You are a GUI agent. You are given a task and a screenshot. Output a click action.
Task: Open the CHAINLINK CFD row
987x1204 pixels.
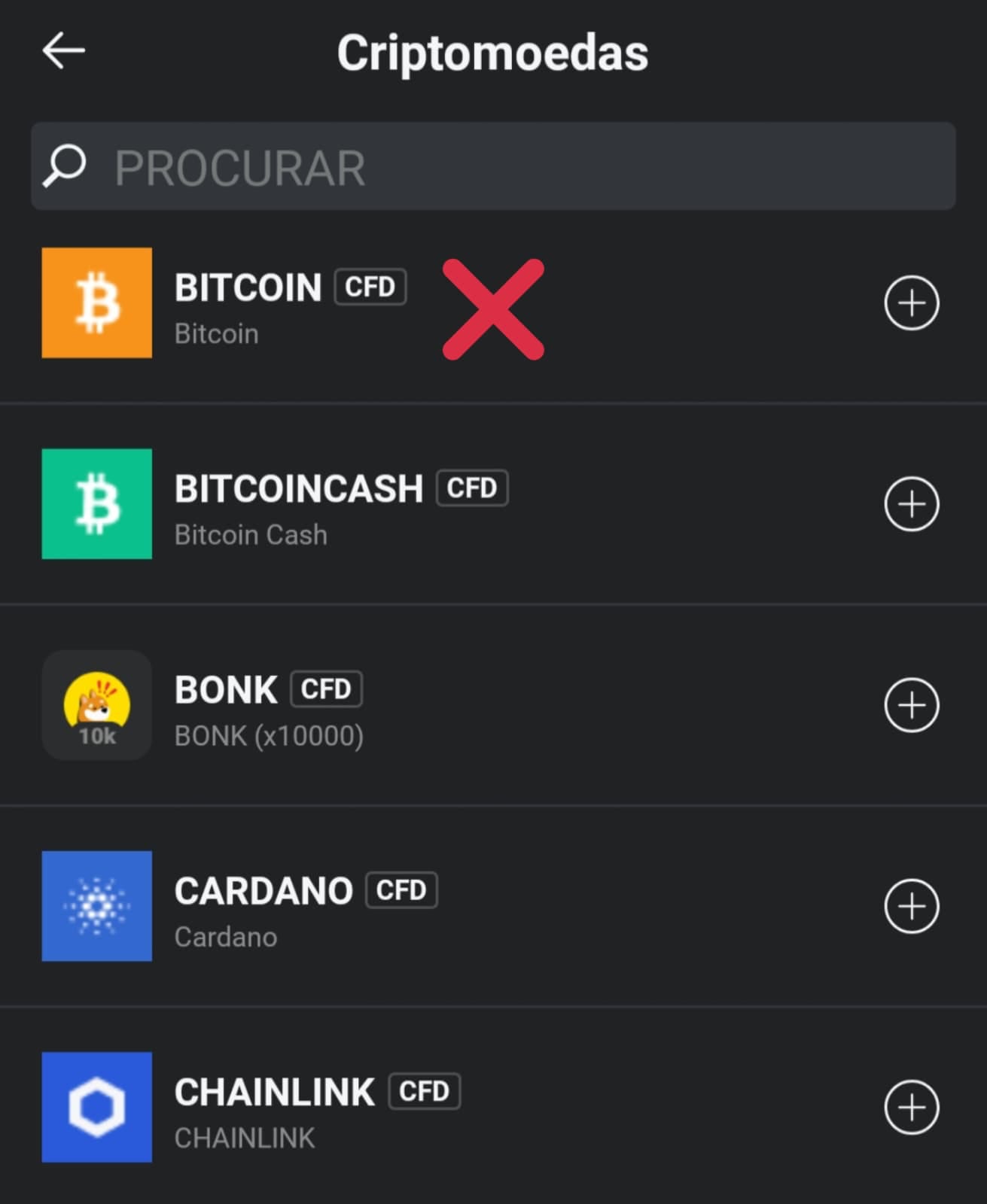coord(493,1107)
